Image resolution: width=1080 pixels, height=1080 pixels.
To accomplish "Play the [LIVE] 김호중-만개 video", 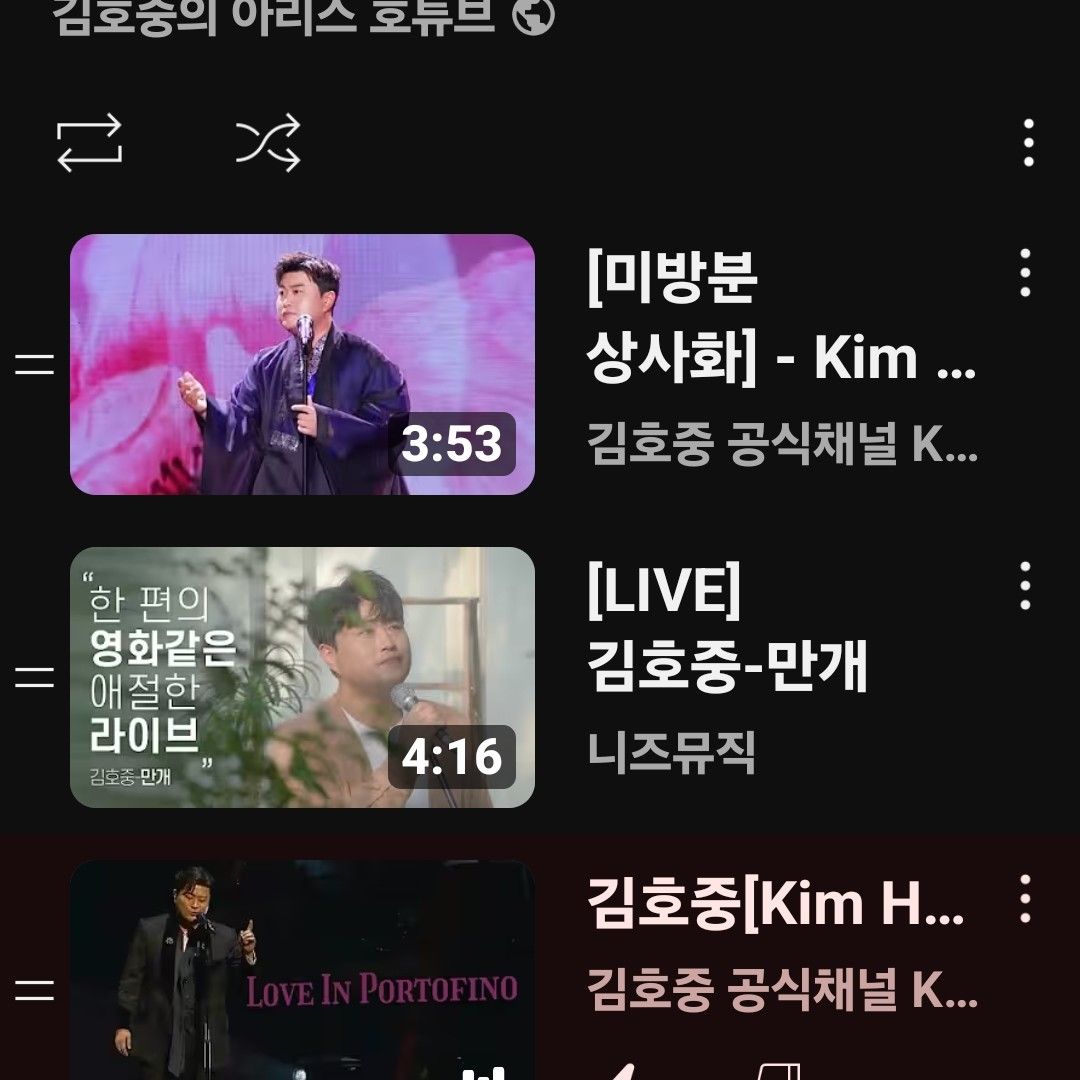I will pos(302,677).
